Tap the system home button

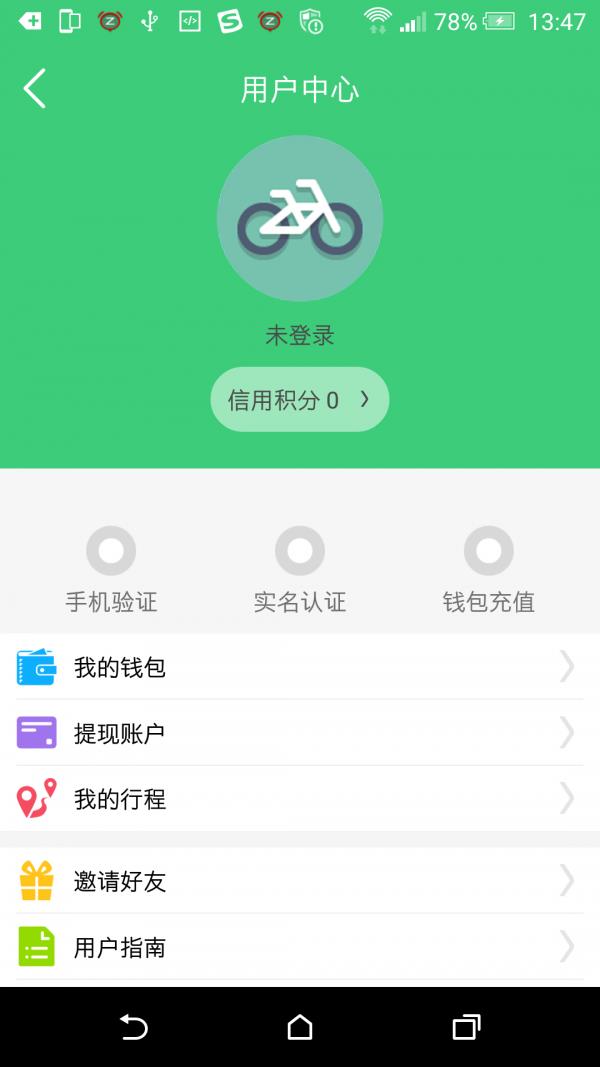pyautogui.click(x=300, y=1027)
